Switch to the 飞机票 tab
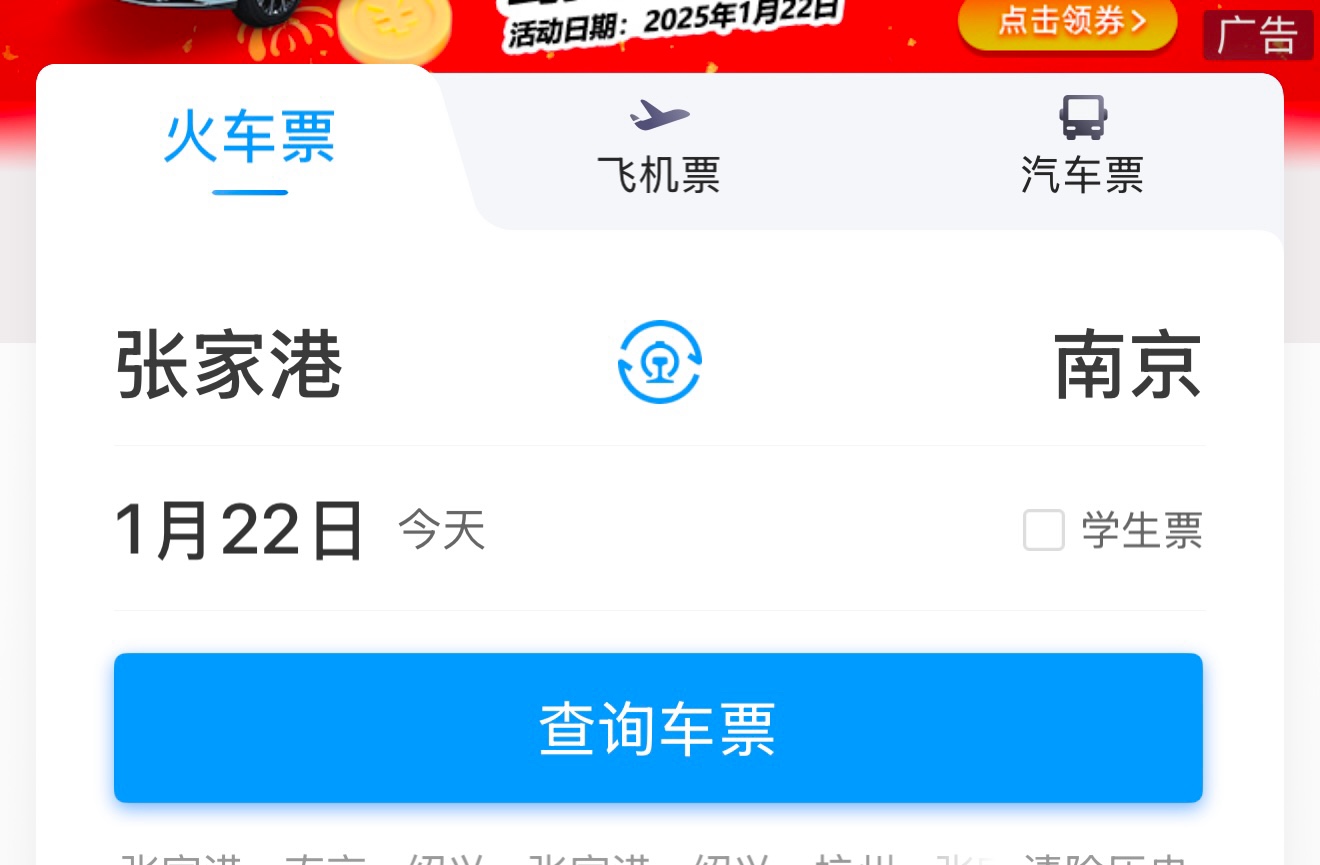Viewport: 1320px width, 865px height. [x=659, y=149]
